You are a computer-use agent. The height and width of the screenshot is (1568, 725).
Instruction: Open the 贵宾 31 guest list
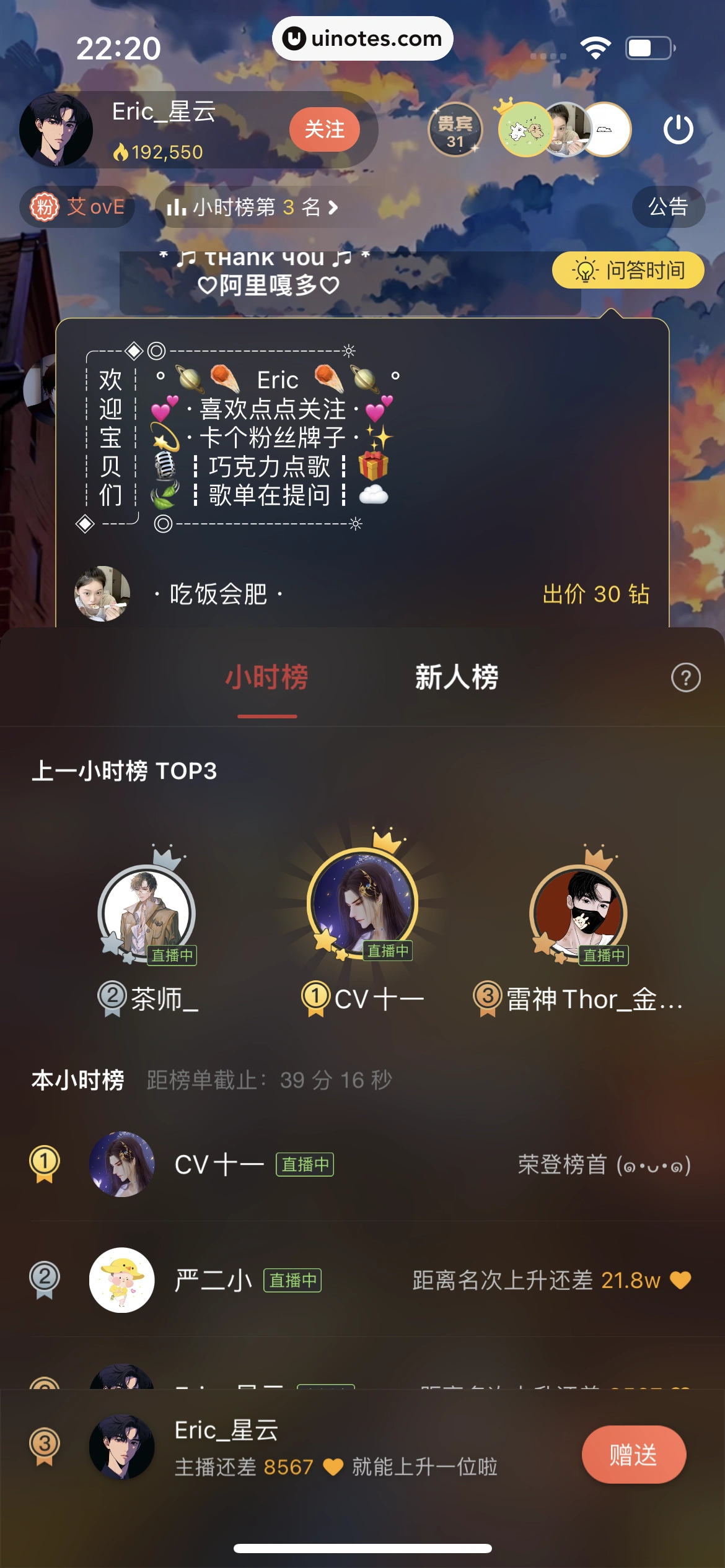(x=455, y=129)
